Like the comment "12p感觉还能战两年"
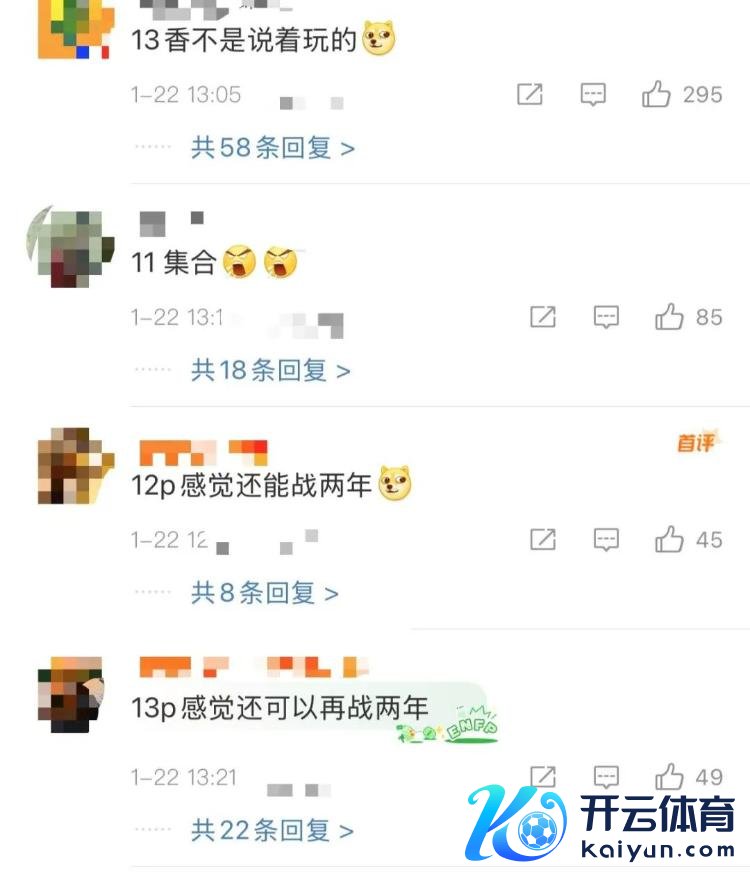The image size is (750, 883). click(x=669, y=540)
